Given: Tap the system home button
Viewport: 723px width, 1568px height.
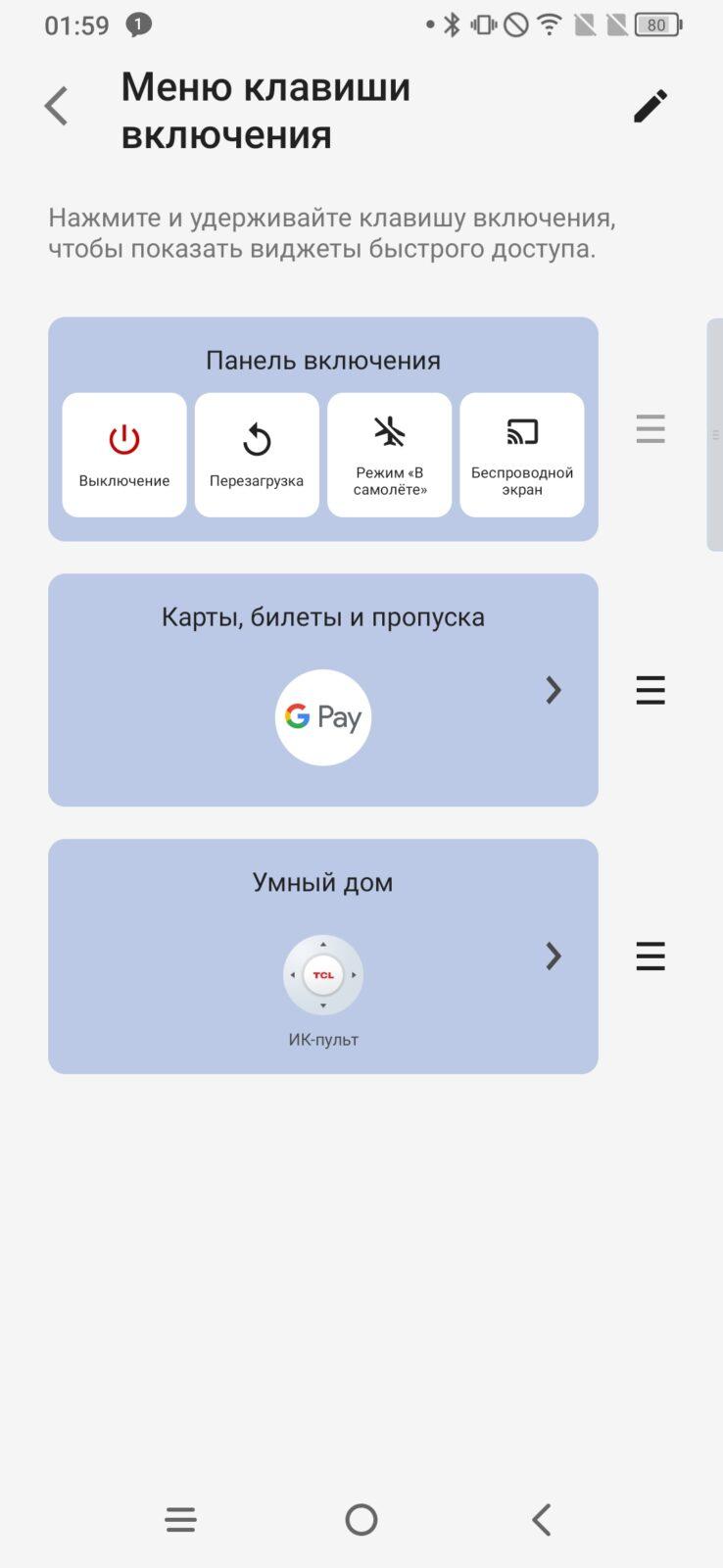Looking at the screenshot, I should pyautogui.click(x=361, y=1519).
